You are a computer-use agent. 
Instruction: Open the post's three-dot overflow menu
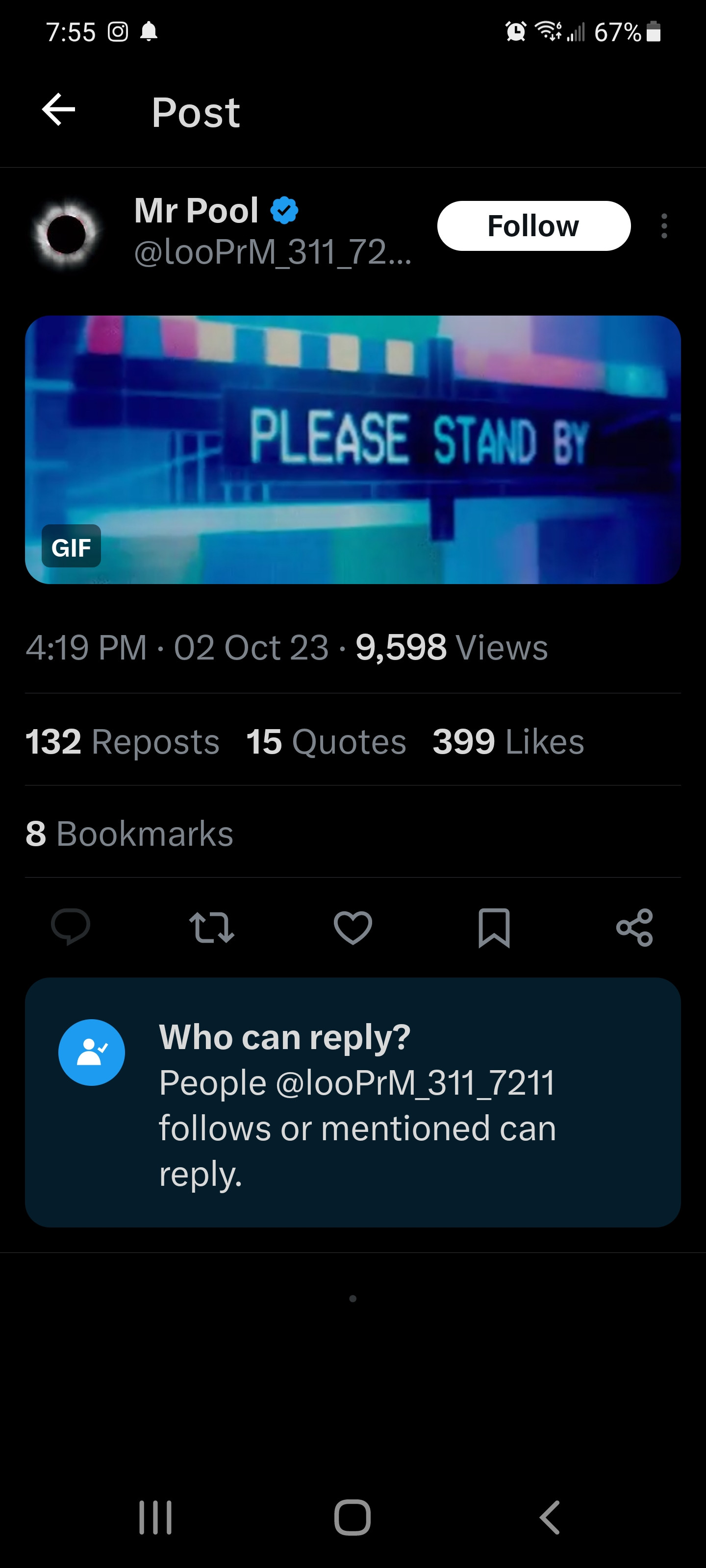(664, 226)
